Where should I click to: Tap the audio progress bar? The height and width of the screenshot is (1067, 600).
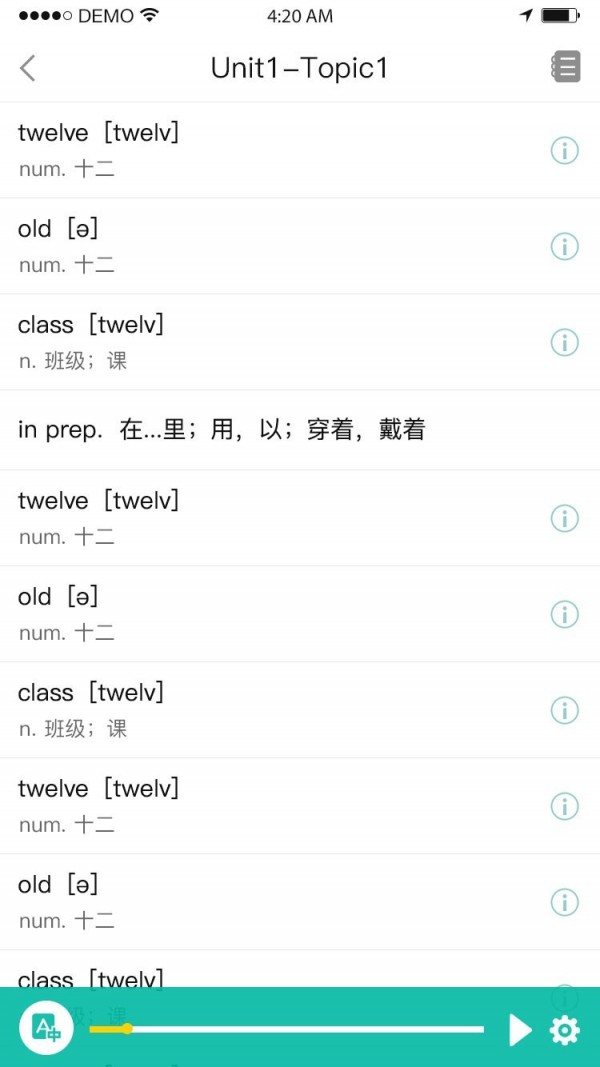pyautogui.click(x=287, y=1029)
